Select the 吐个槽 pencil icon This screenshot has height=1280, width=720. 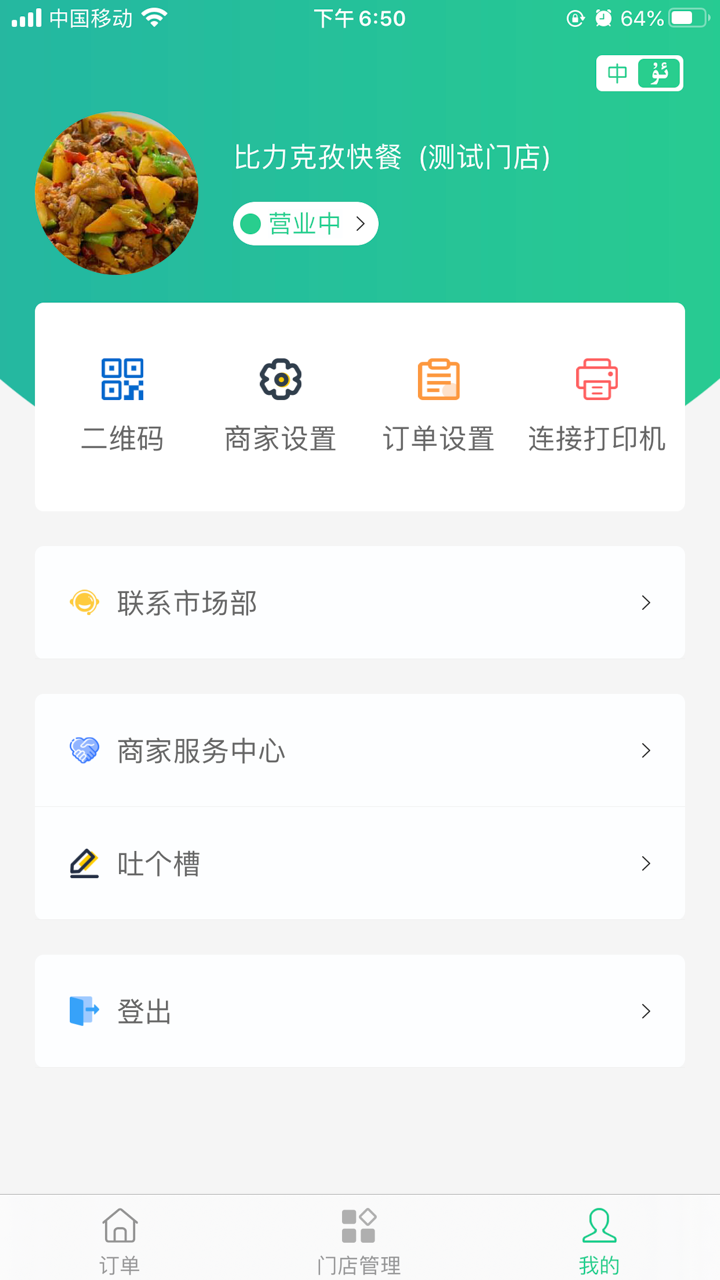pos(84,863)
